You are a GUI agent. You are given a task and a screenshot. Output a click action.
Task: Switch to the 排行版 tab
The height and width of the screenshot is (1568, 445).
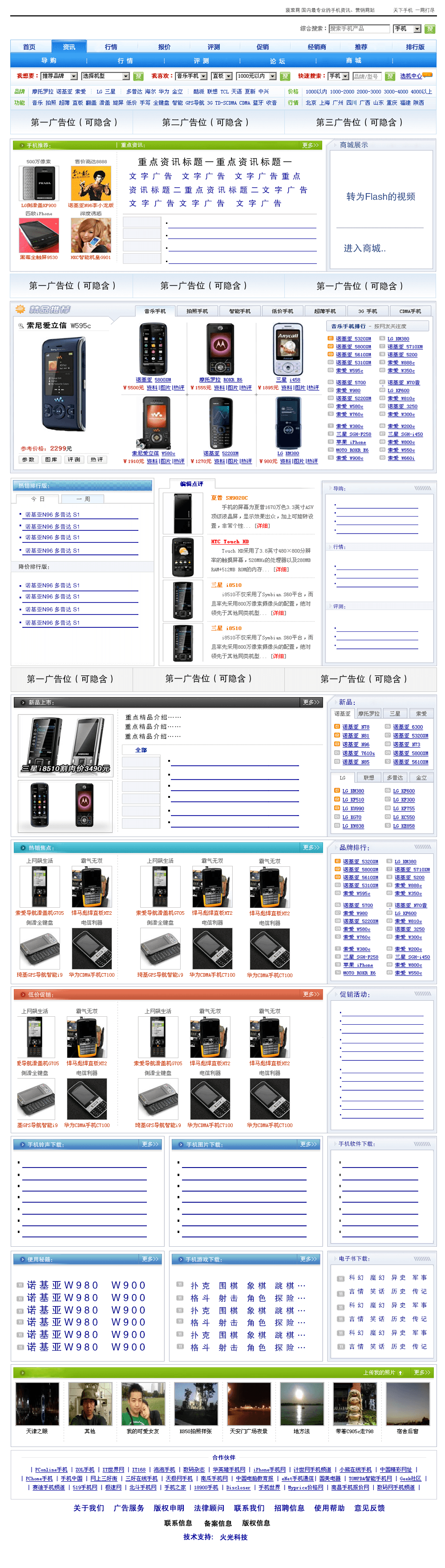pyautogui.click(x=415, y=47)
